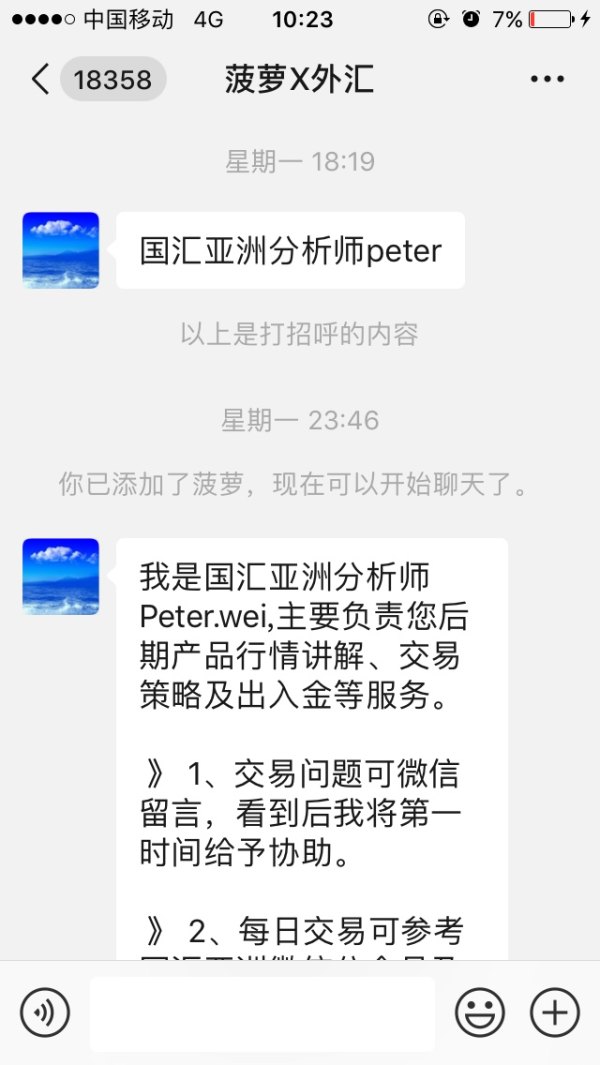Open avatar beside the greeting message
Viewport: 600px width, 1065px height.
tap(61, 250)
